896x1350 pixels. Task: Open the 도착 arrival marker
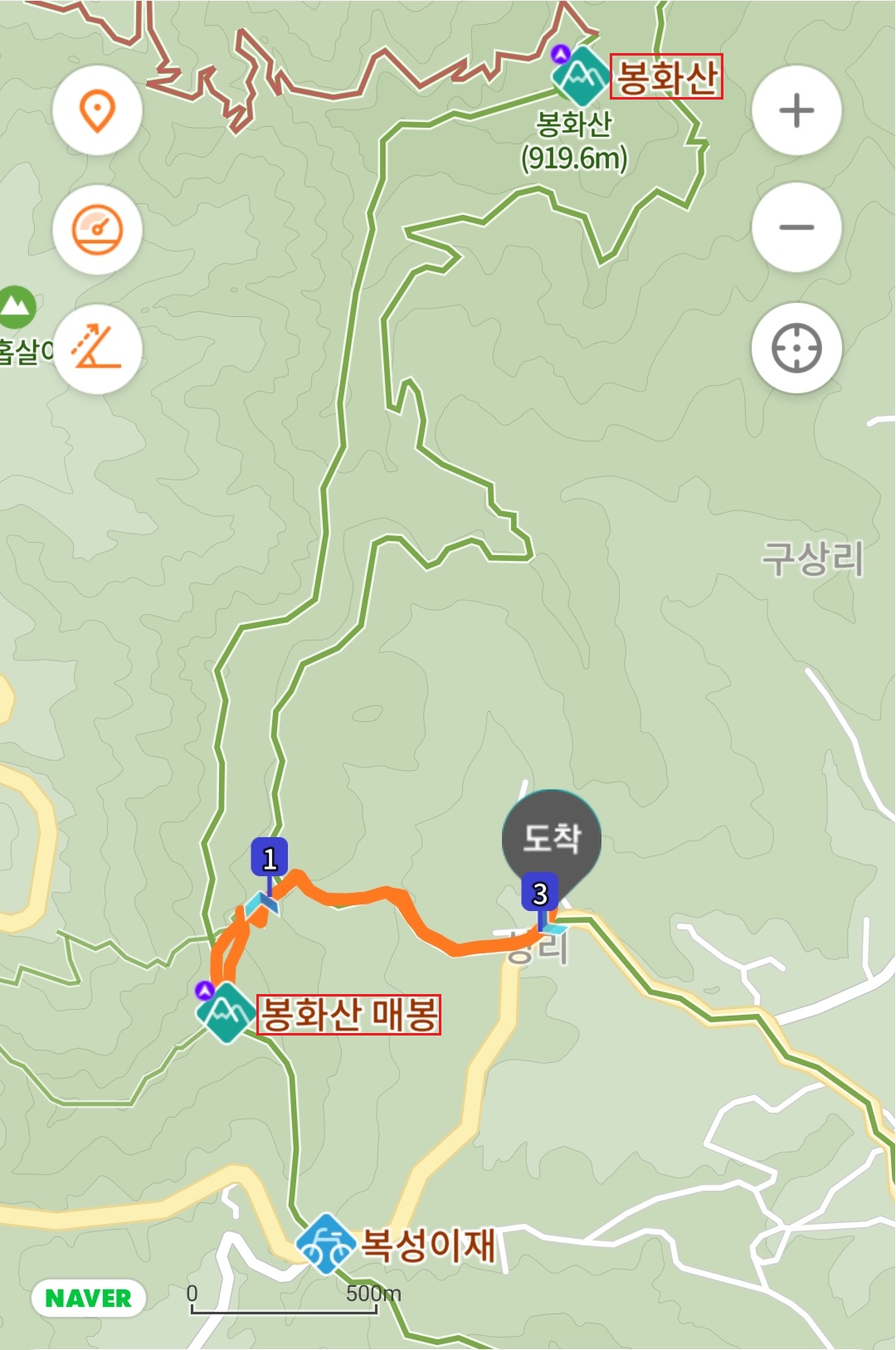[552, 836]
